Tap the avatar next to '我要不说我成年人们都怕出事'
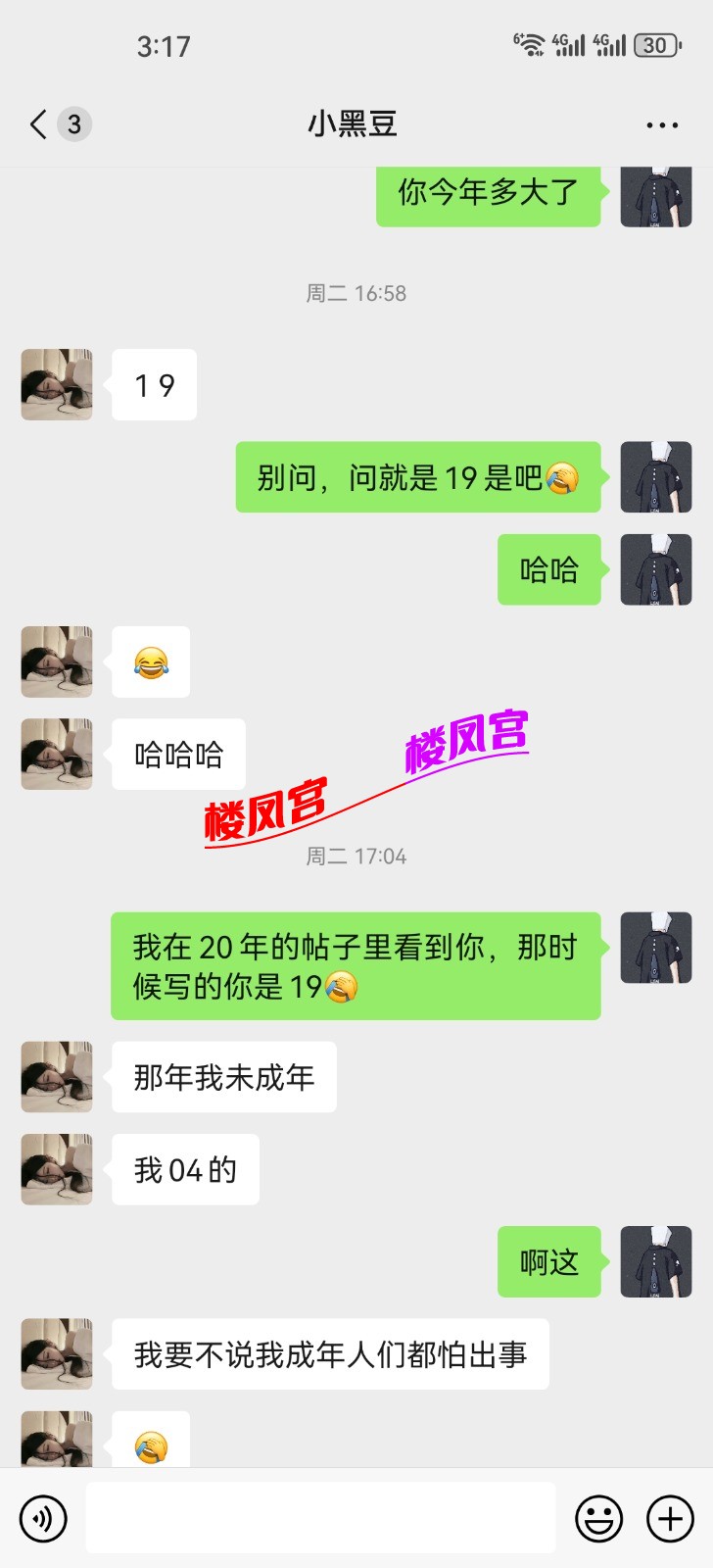This screenshot has width=713, height=1568. click(x=56, y=1353)
